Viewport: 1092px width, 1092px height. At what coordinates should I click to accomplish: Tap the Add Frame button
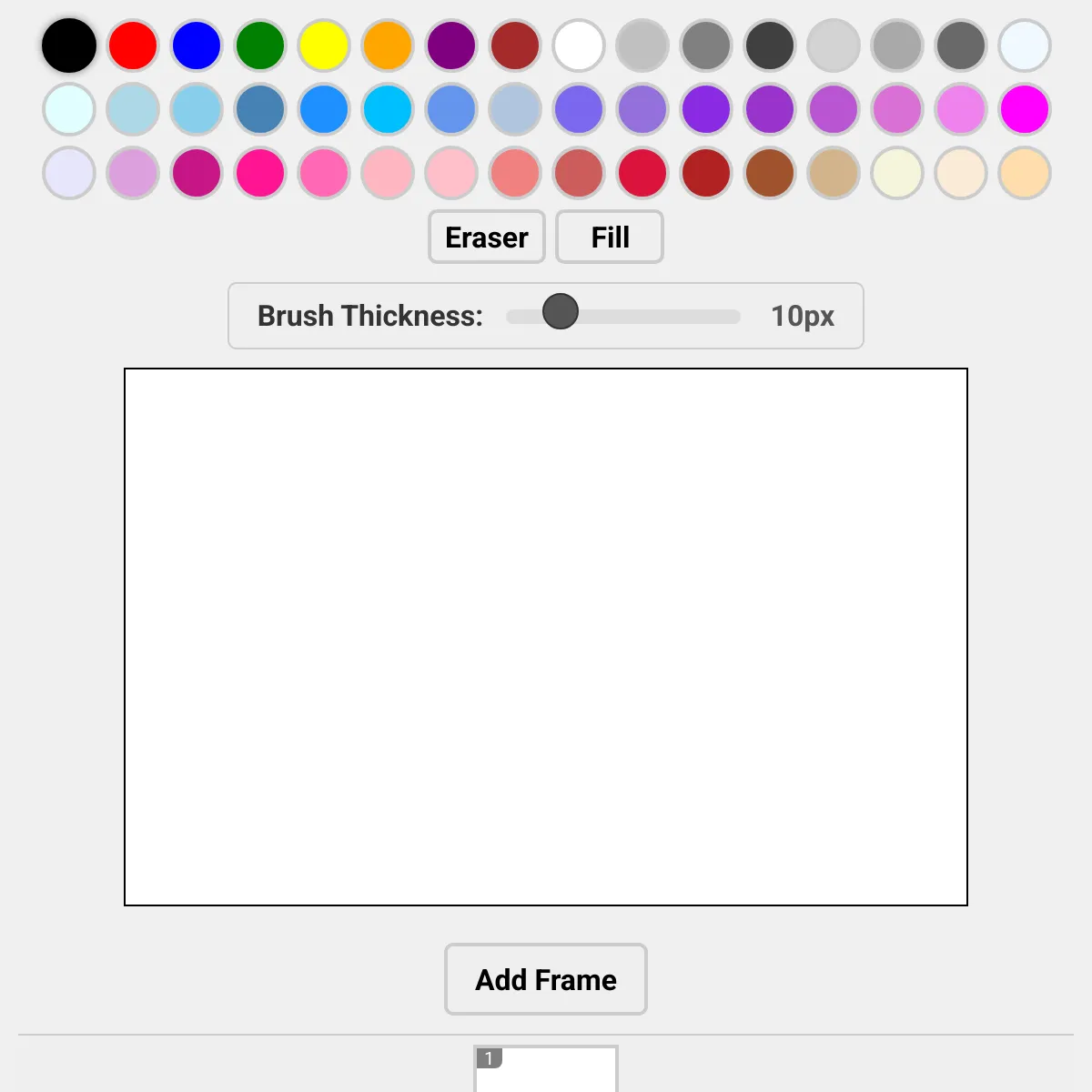(x=546, y=979)
